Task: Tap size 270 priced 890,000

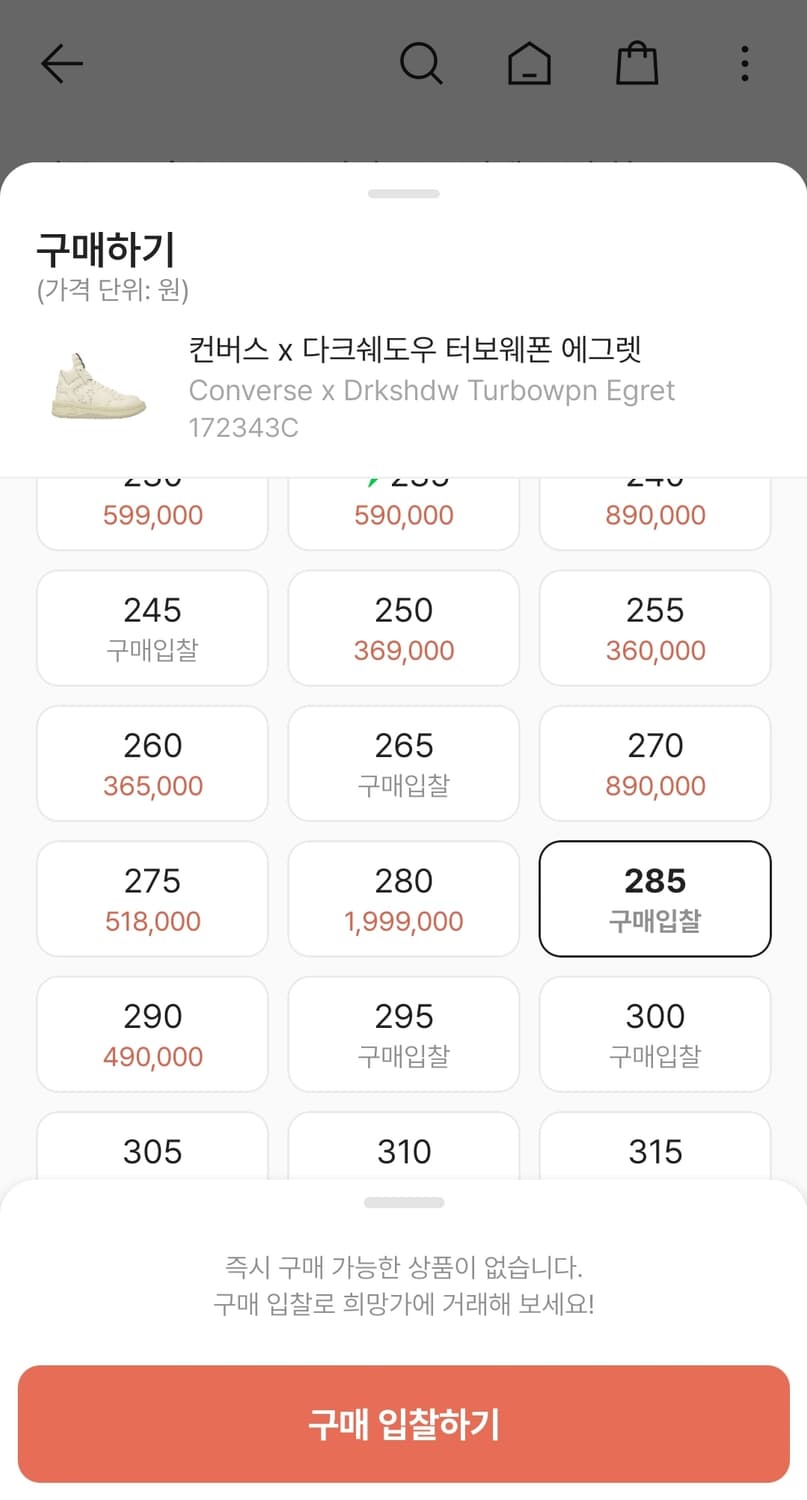Action: pos(654,763)
